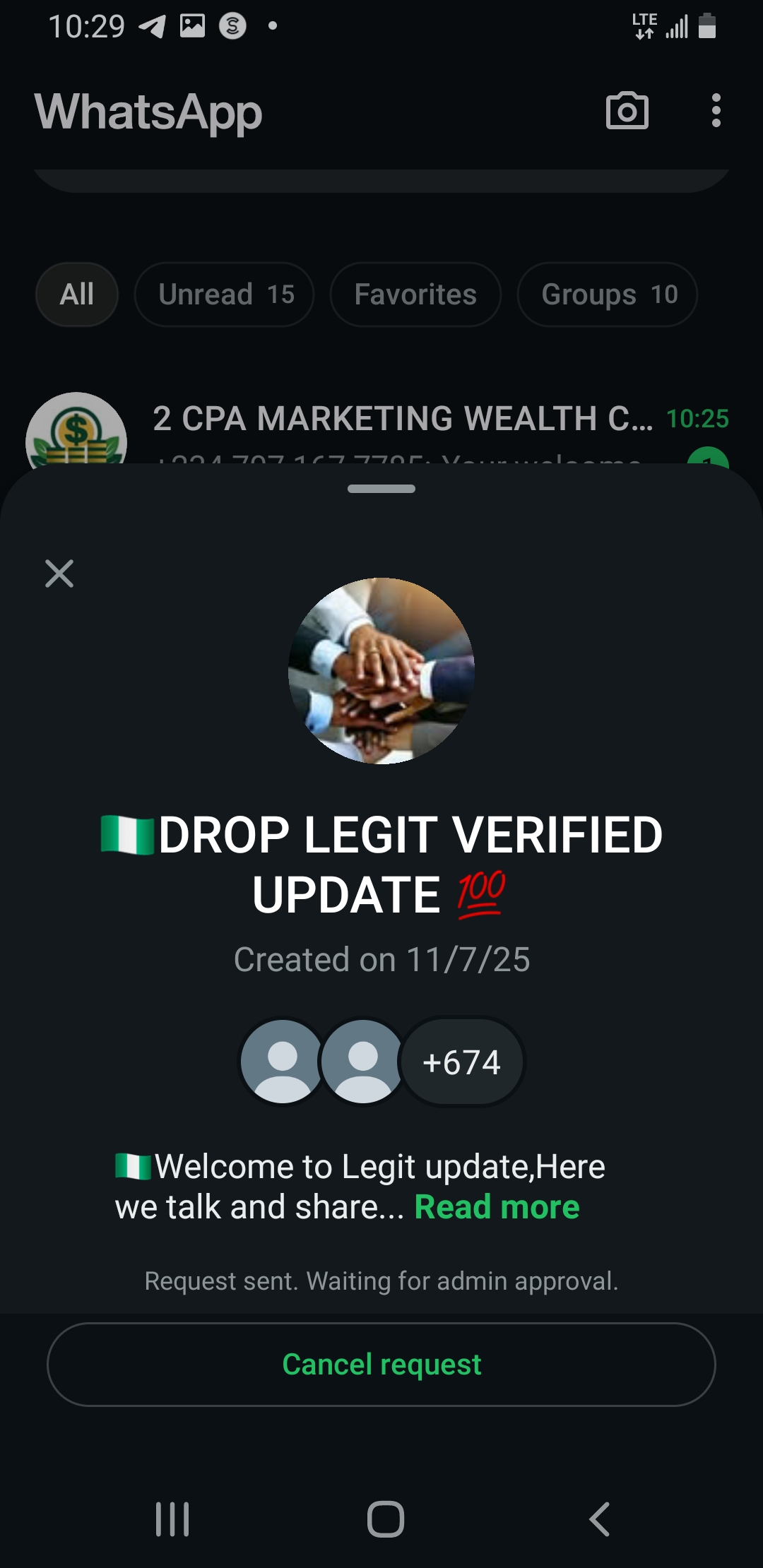Go back with system back button
This screenshot has height=1568, width=763.
pos(599,1519)
